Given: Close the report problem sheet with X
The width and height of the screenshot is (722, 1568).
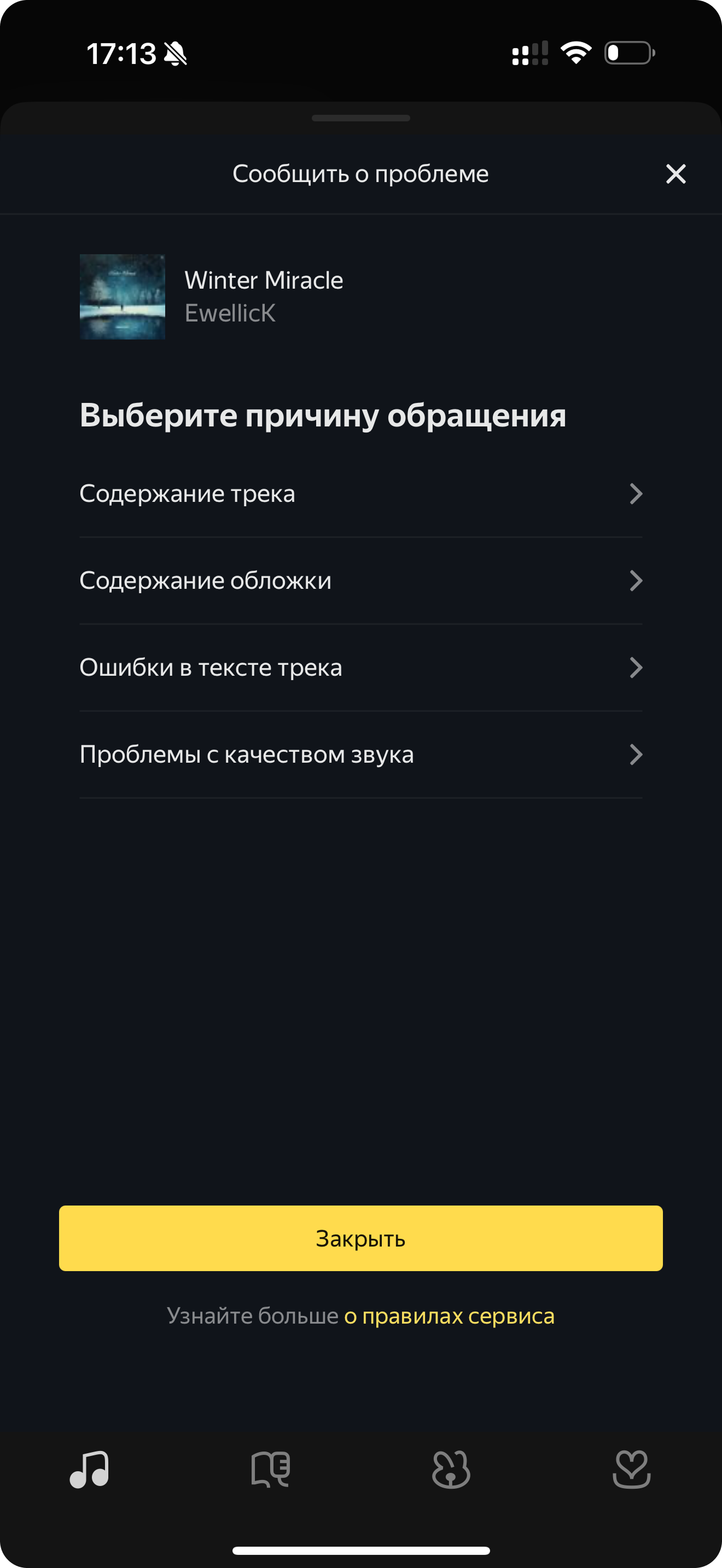Looking at the screenshot, I should point(676,174).
